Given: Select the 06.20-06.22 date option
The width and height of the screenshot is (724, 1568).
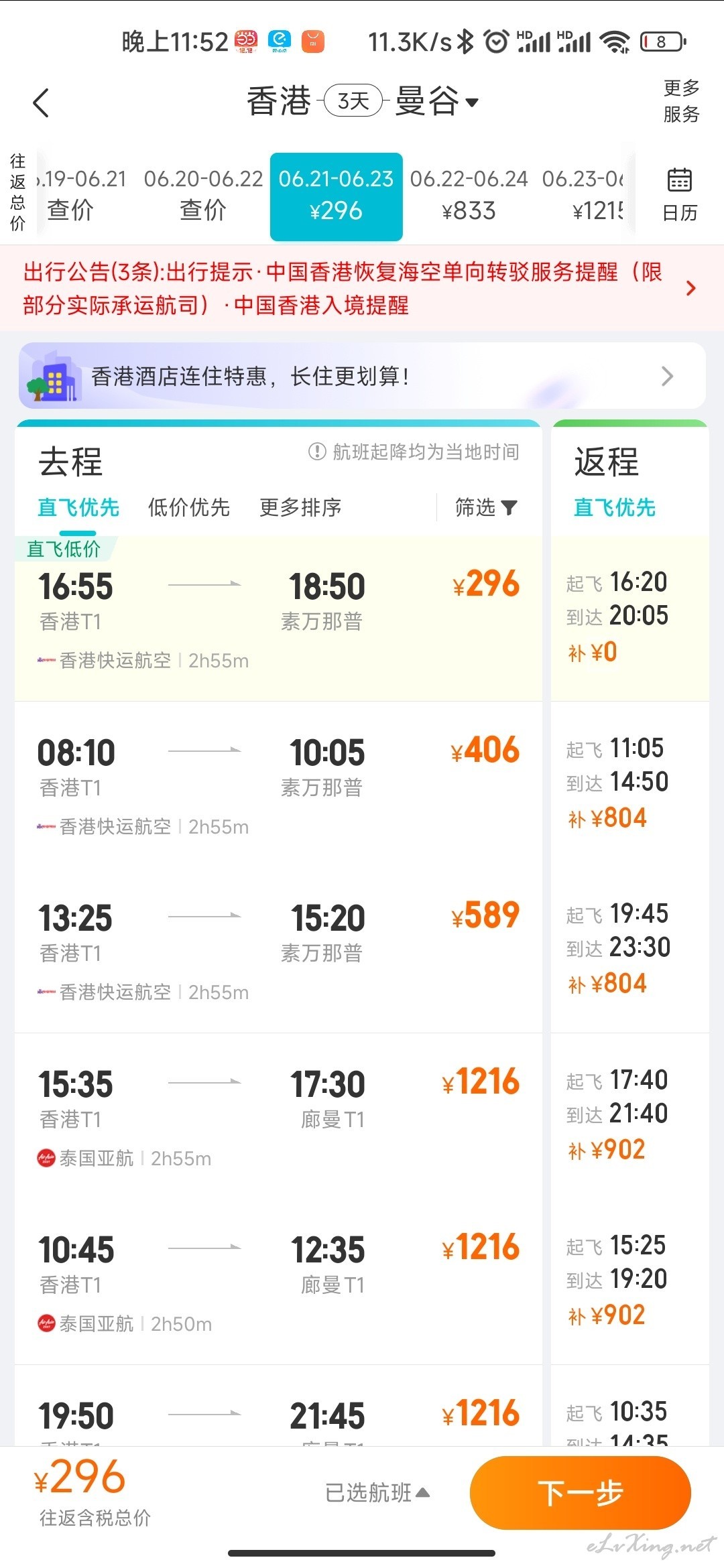Looking at the screenshot, I should coord(203,195).
